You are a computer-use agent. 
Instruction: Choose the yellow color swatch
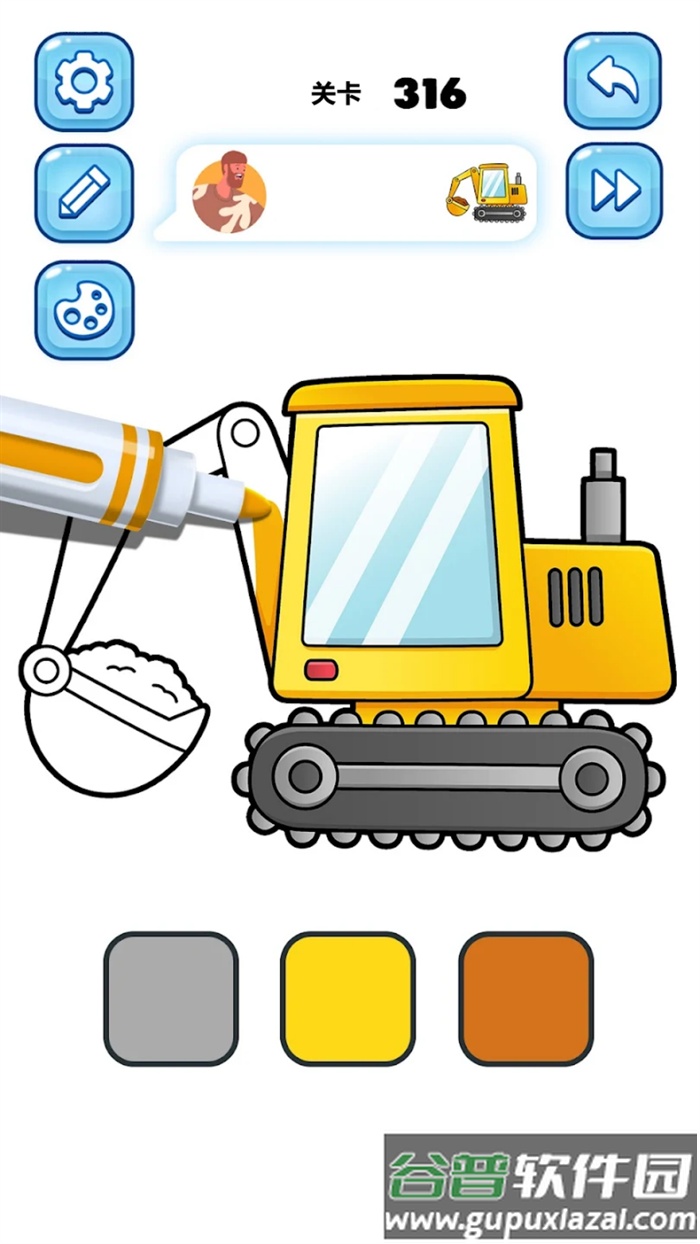(x=348, y=999)
